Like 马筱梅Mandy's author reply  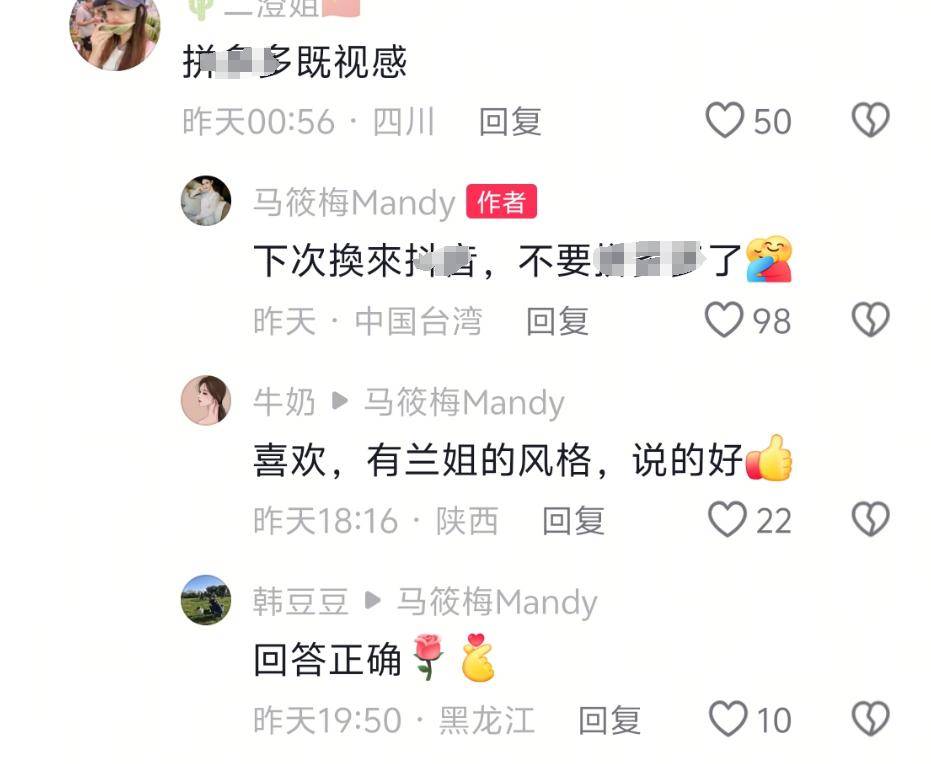point(725,320)
